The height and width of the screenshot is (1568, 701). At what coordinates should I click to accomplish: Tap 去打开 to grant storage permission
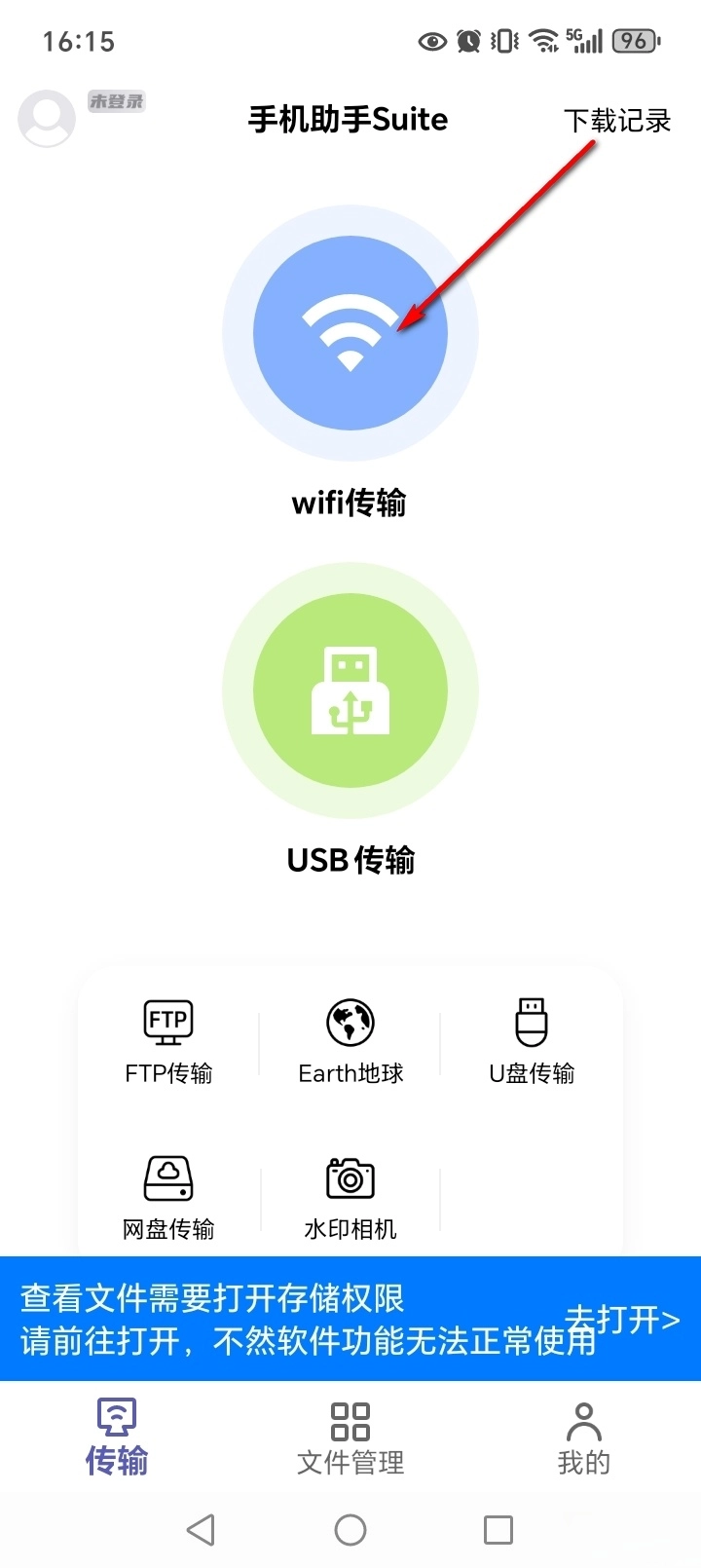click(623, 1320)
